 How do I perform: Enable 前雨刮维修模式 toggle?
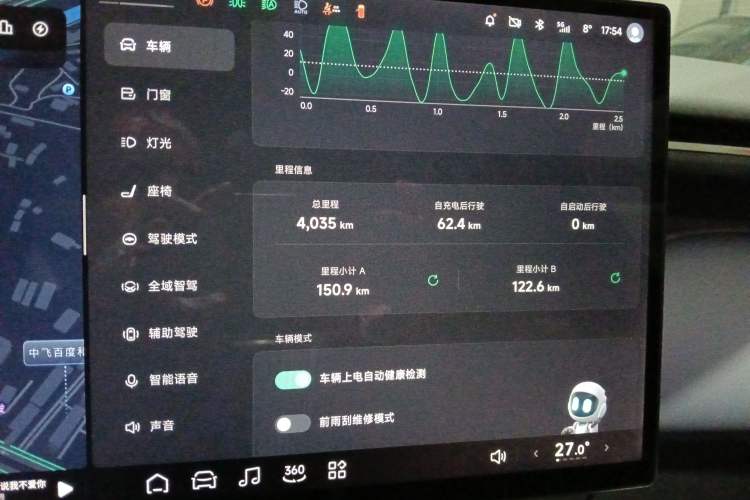293,423
